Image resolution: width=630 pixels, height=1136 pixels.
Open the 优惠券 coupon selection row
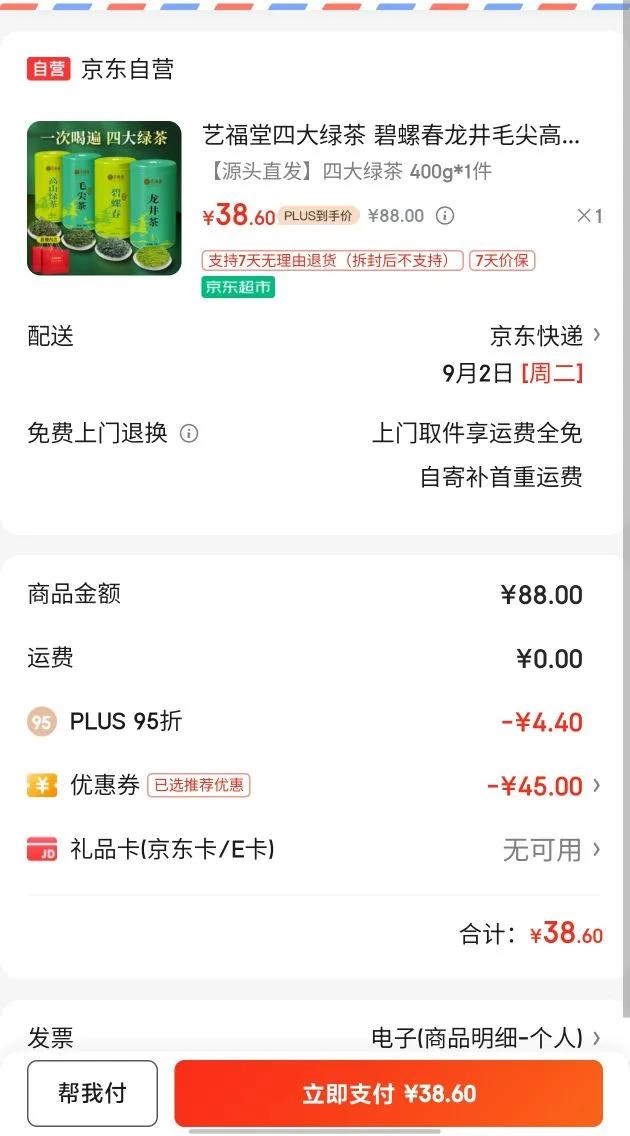314,786
